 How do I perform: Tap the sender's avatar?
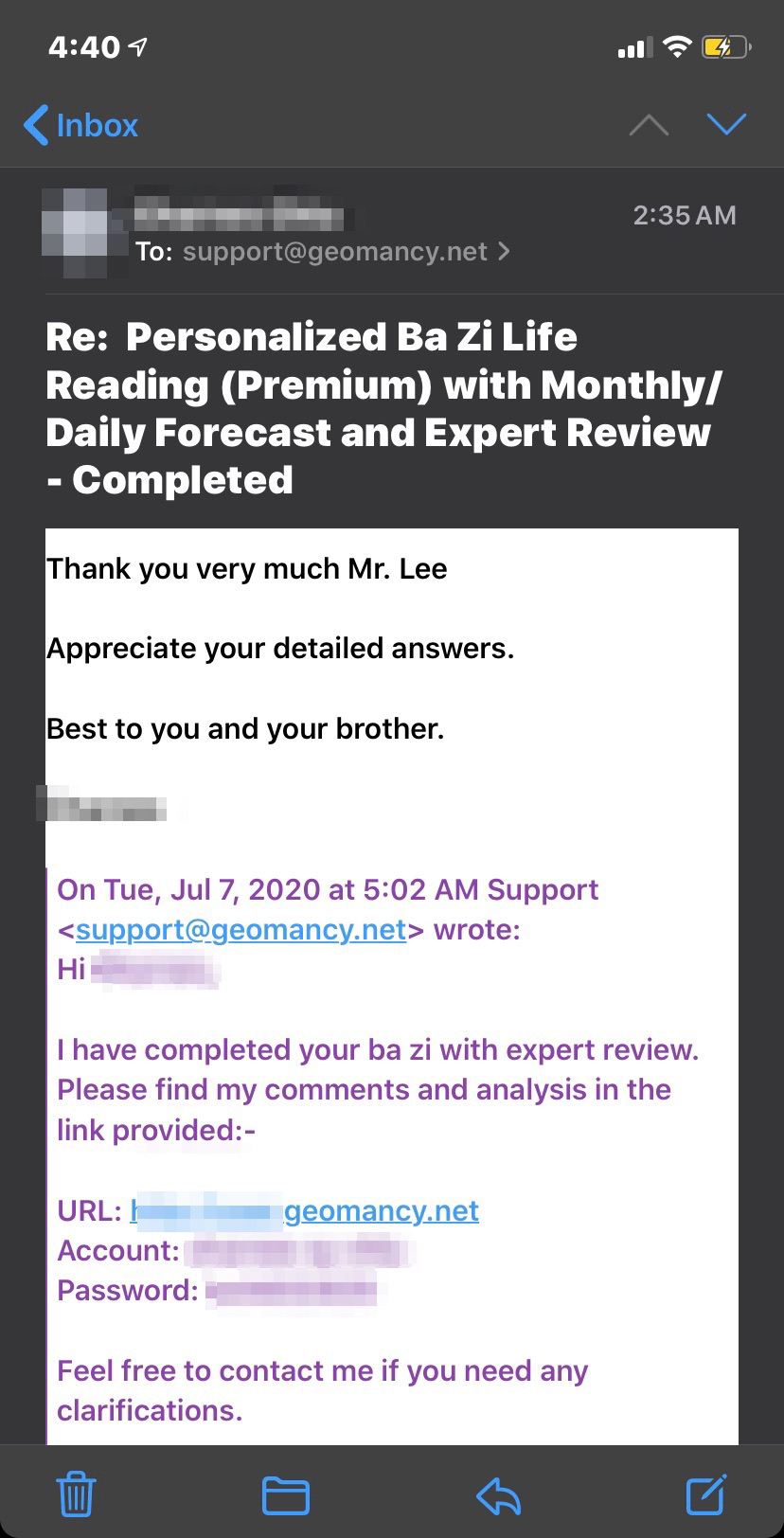(85, 233)
